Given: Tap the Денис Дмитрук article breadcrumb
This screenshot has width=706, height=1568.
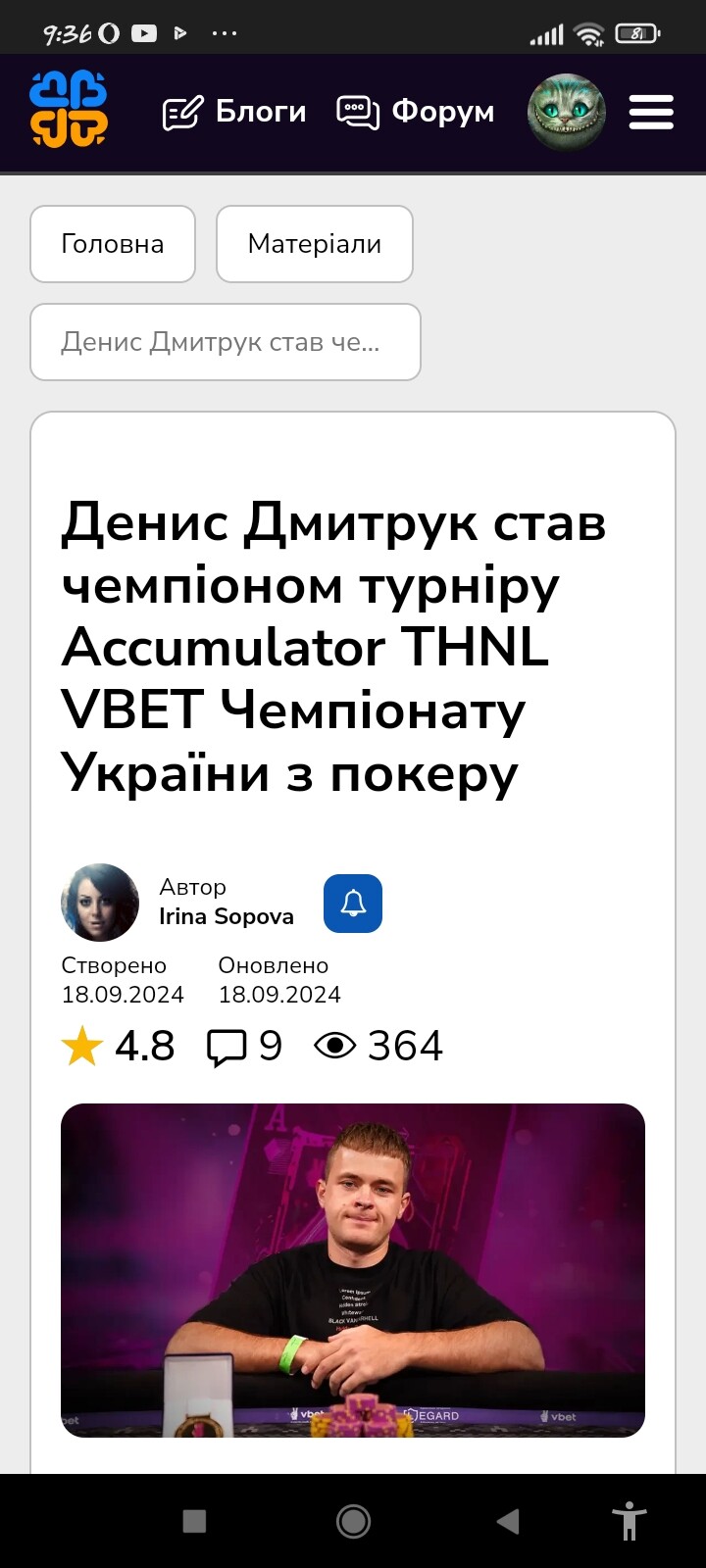Looking at the screenshot, I should (226, 342).
